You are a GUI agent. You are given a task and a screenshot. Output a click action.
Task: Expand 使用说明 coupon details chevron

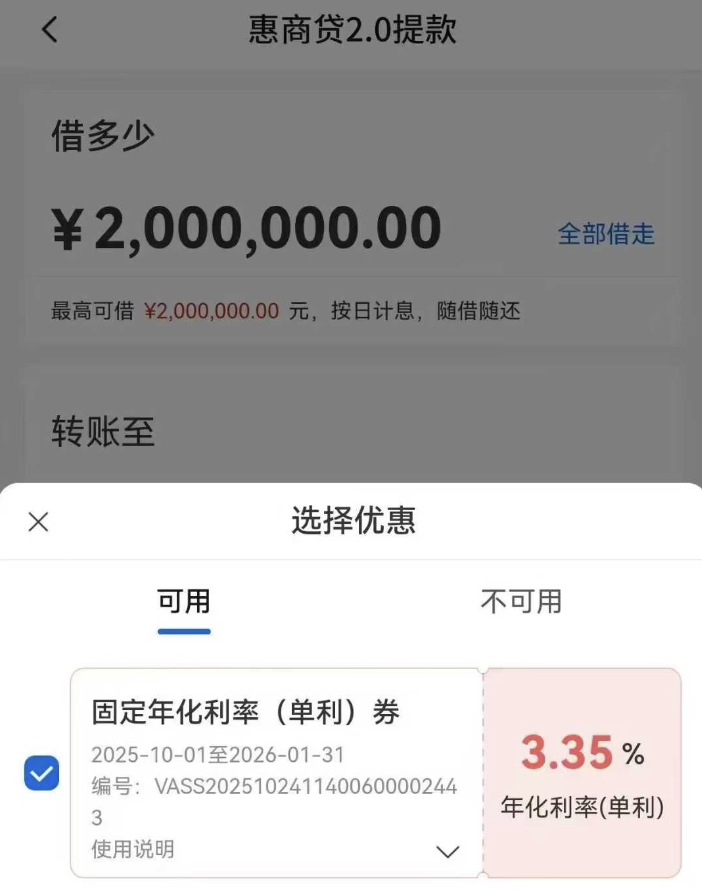pyautogui.click(x=448, y=851)
